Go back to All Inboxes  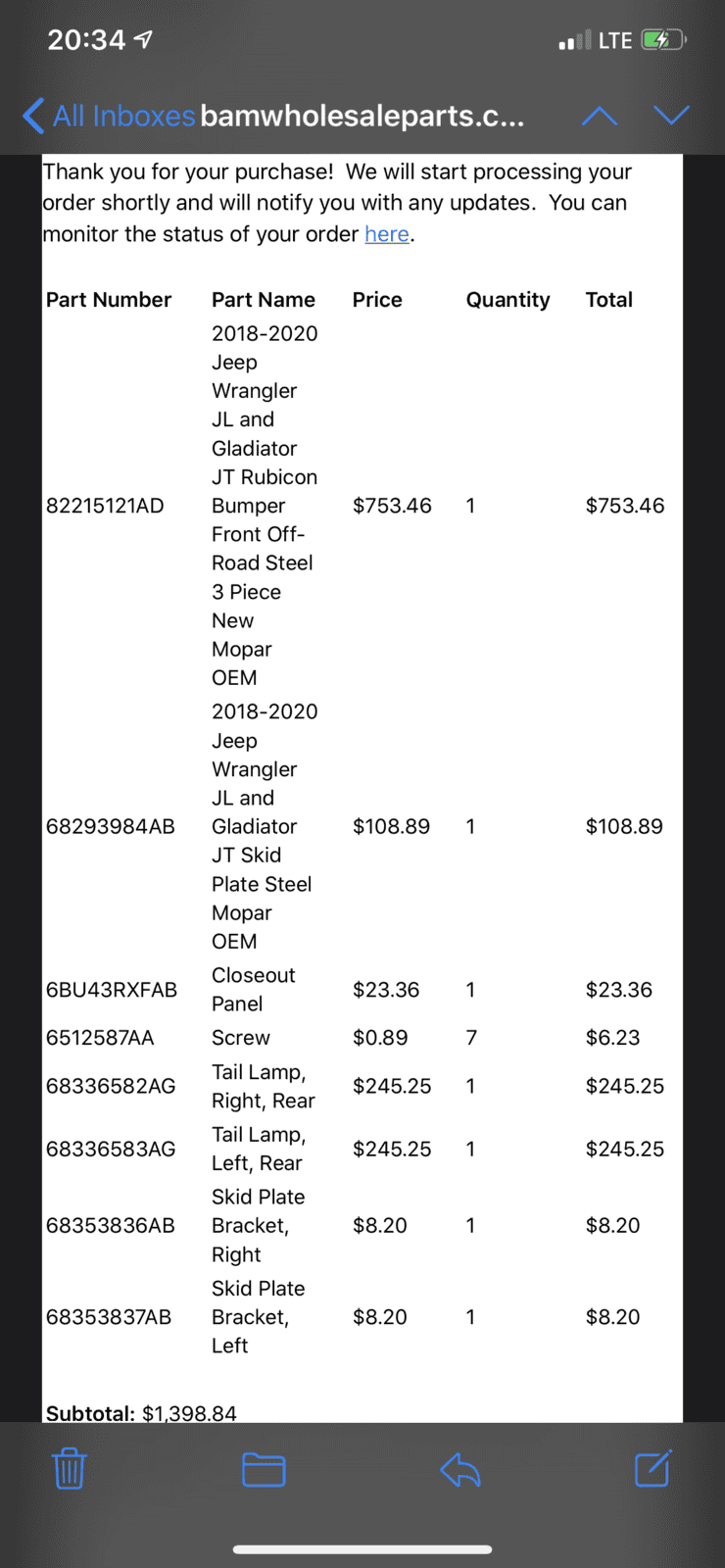coord(109,116)
